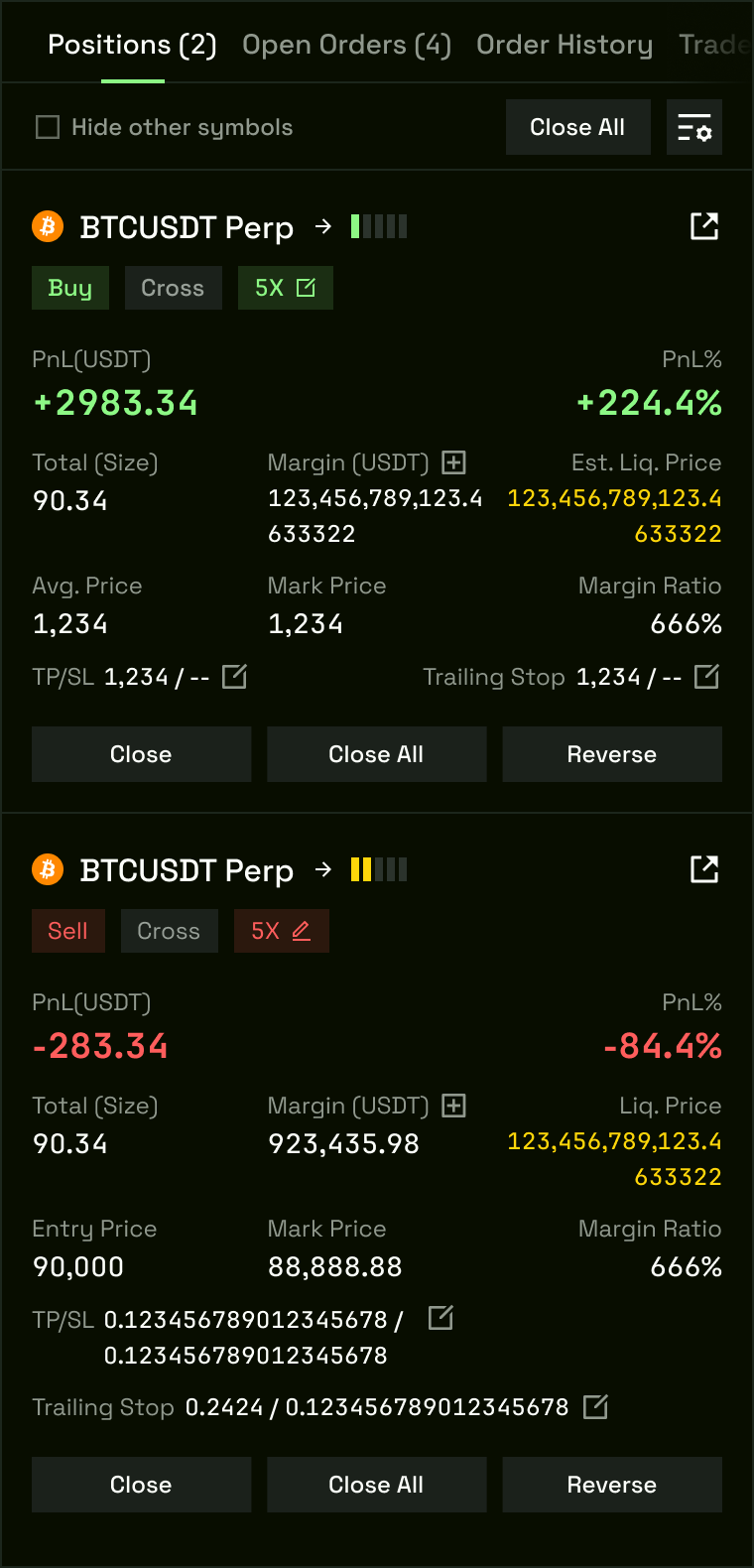Close the Buy position

point(141,753)
